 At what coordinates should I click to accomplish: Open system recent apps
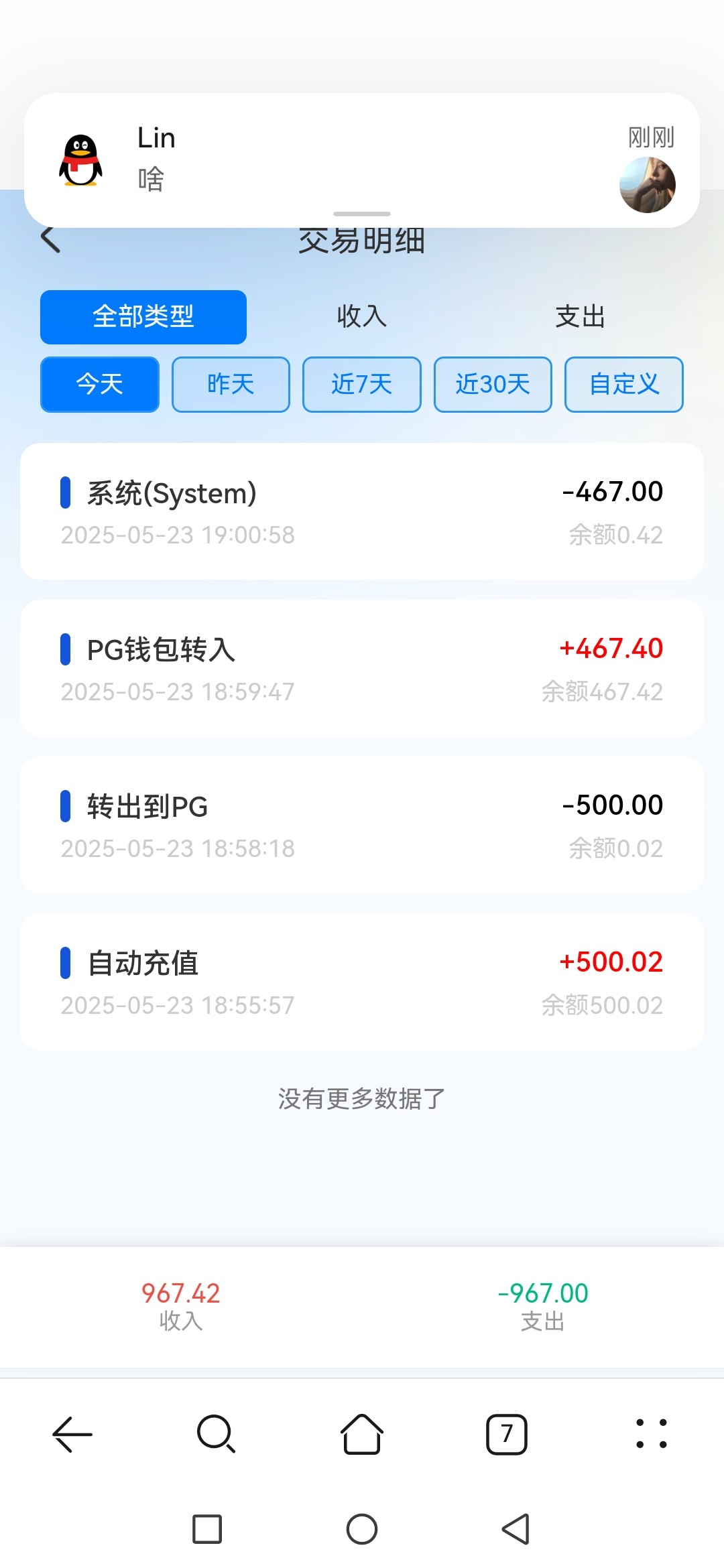(x=207, y=1529)
